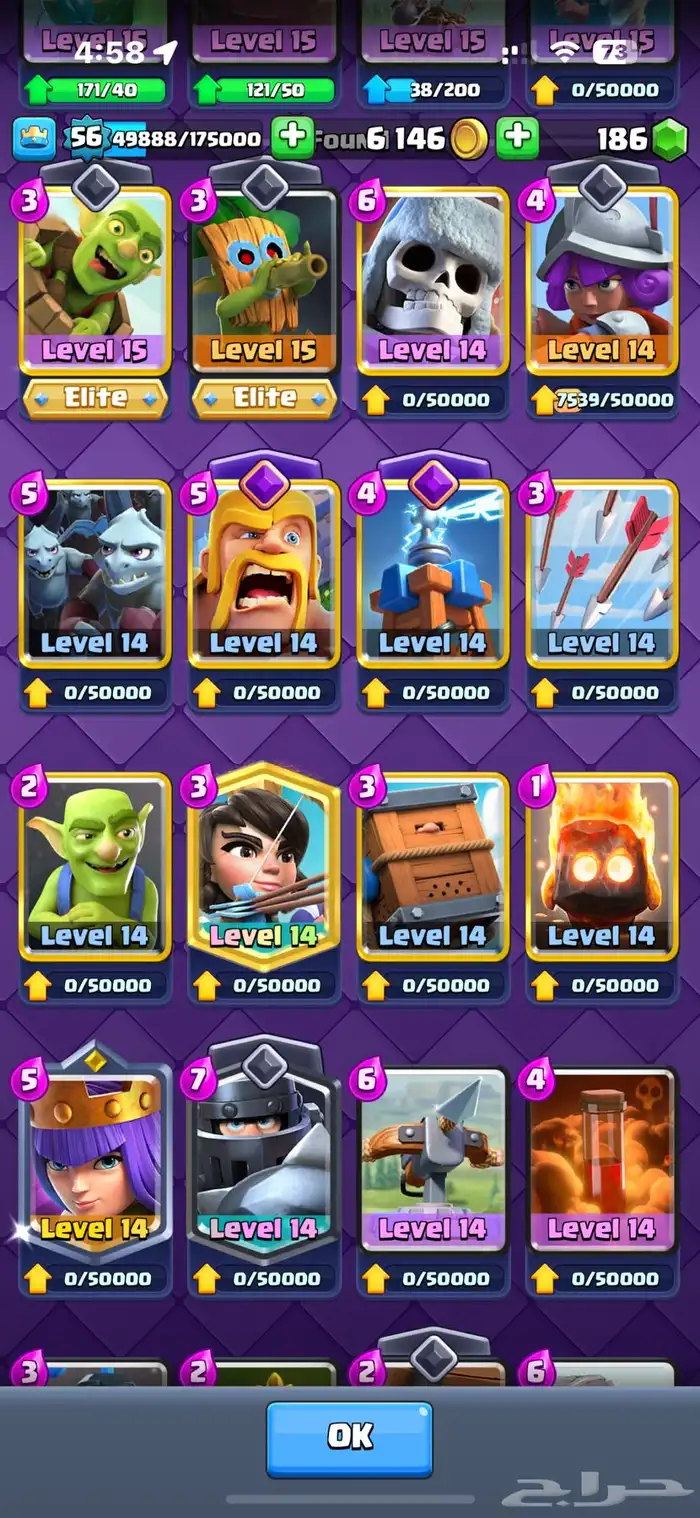Tap the green gems counter icon
700x1518 pixels.
point(670,139)
